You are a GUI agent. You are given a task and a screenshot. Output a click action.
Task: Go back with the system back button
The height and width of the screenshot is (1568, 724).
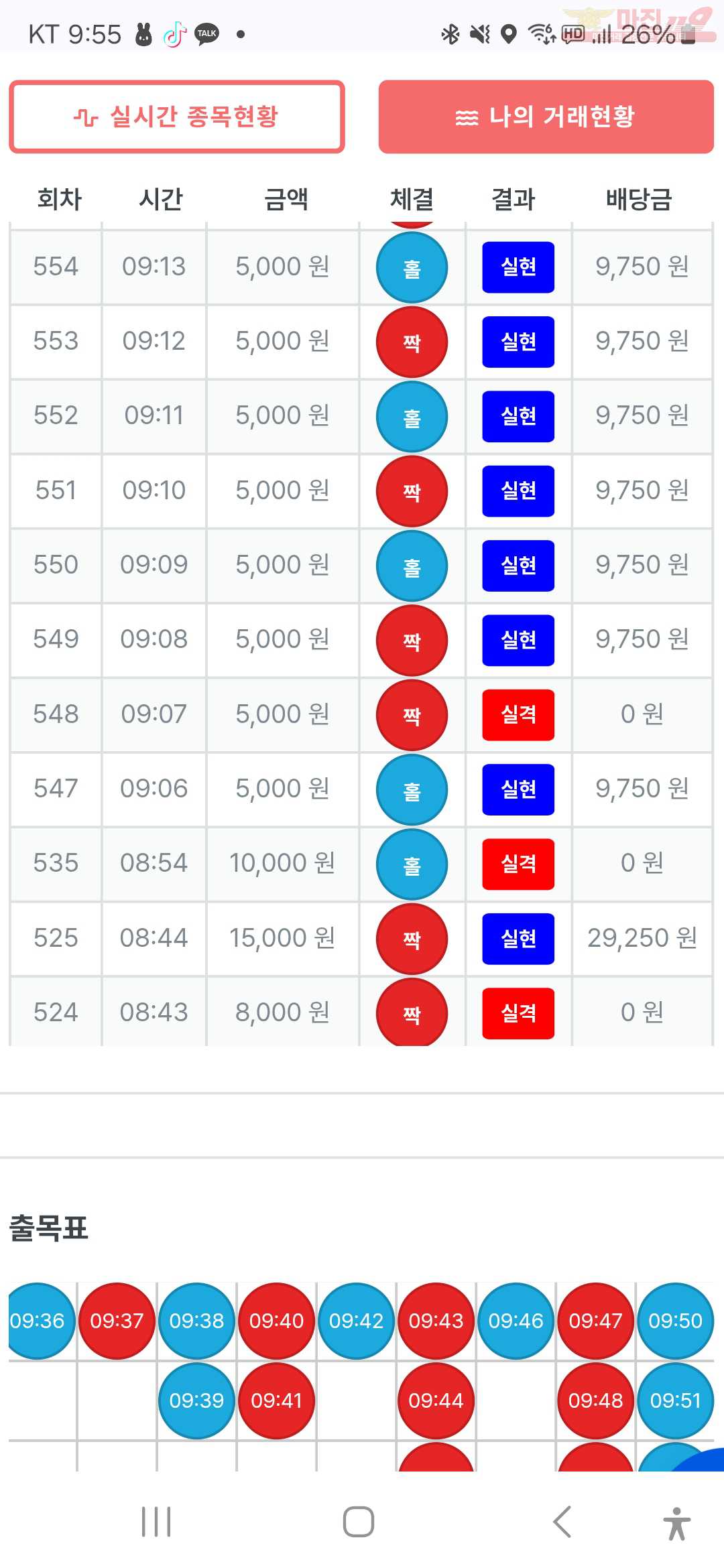pyautogui.click(x=562, y=1522)
